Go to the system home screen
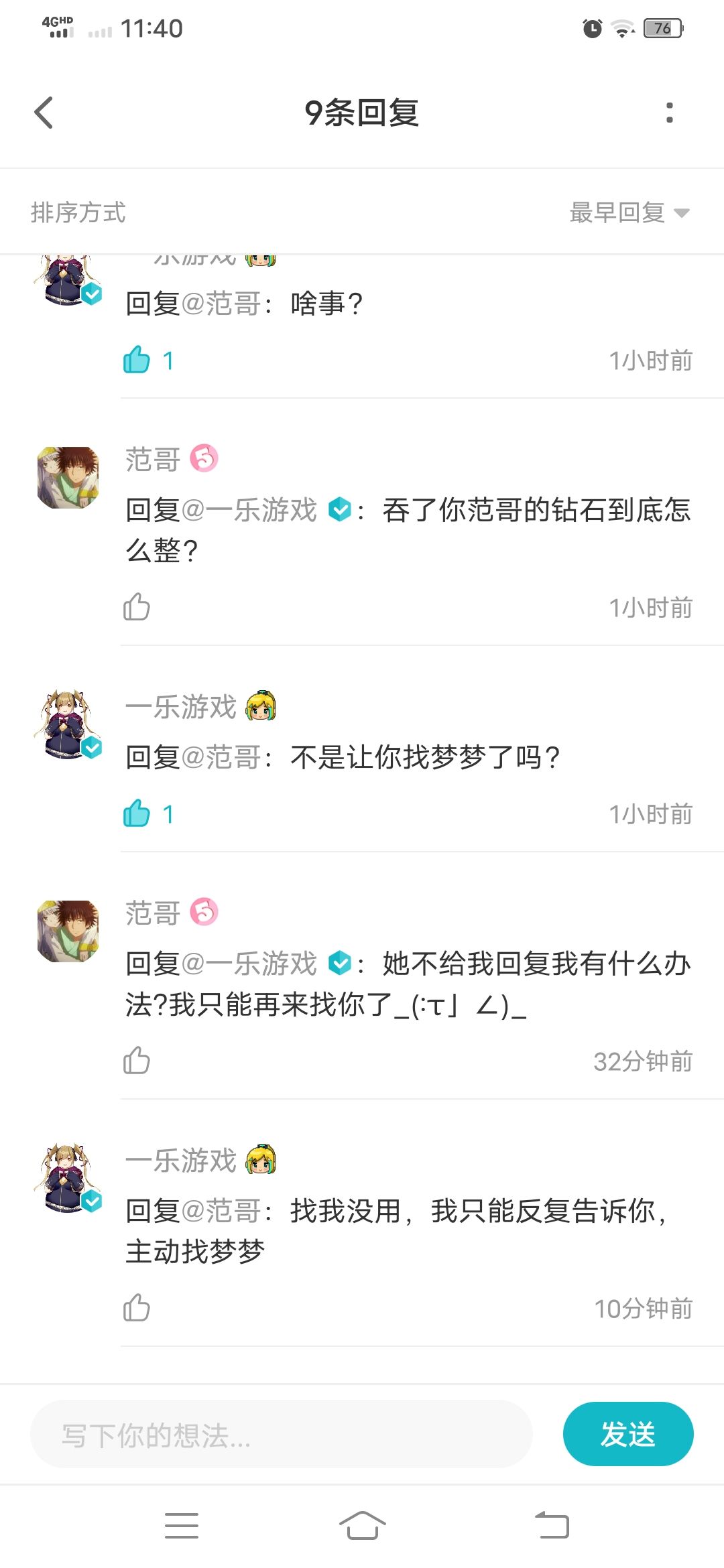 pos(362,1526)
